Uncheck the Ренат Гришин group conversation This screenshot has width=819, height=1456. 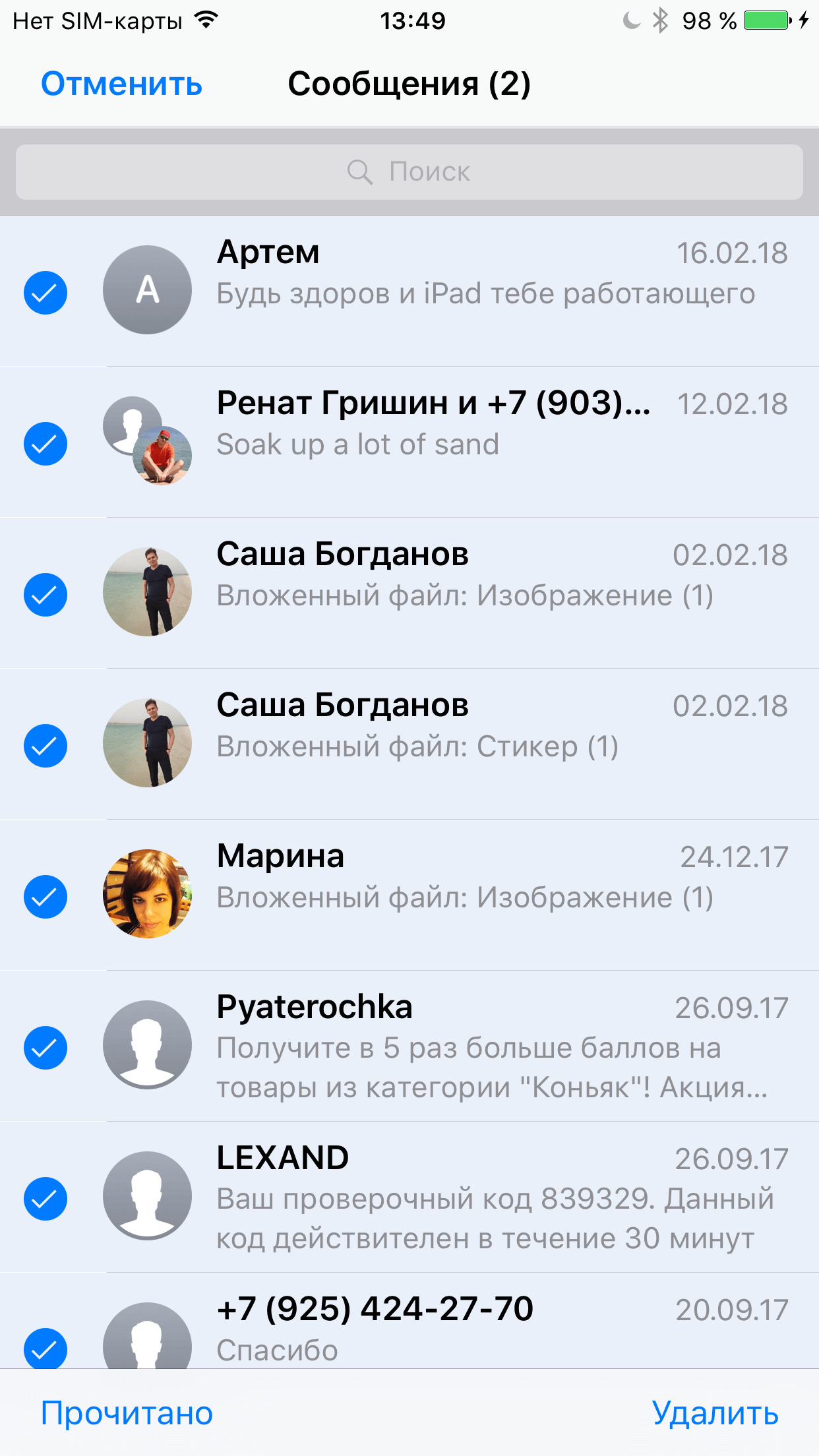(45, 444)
